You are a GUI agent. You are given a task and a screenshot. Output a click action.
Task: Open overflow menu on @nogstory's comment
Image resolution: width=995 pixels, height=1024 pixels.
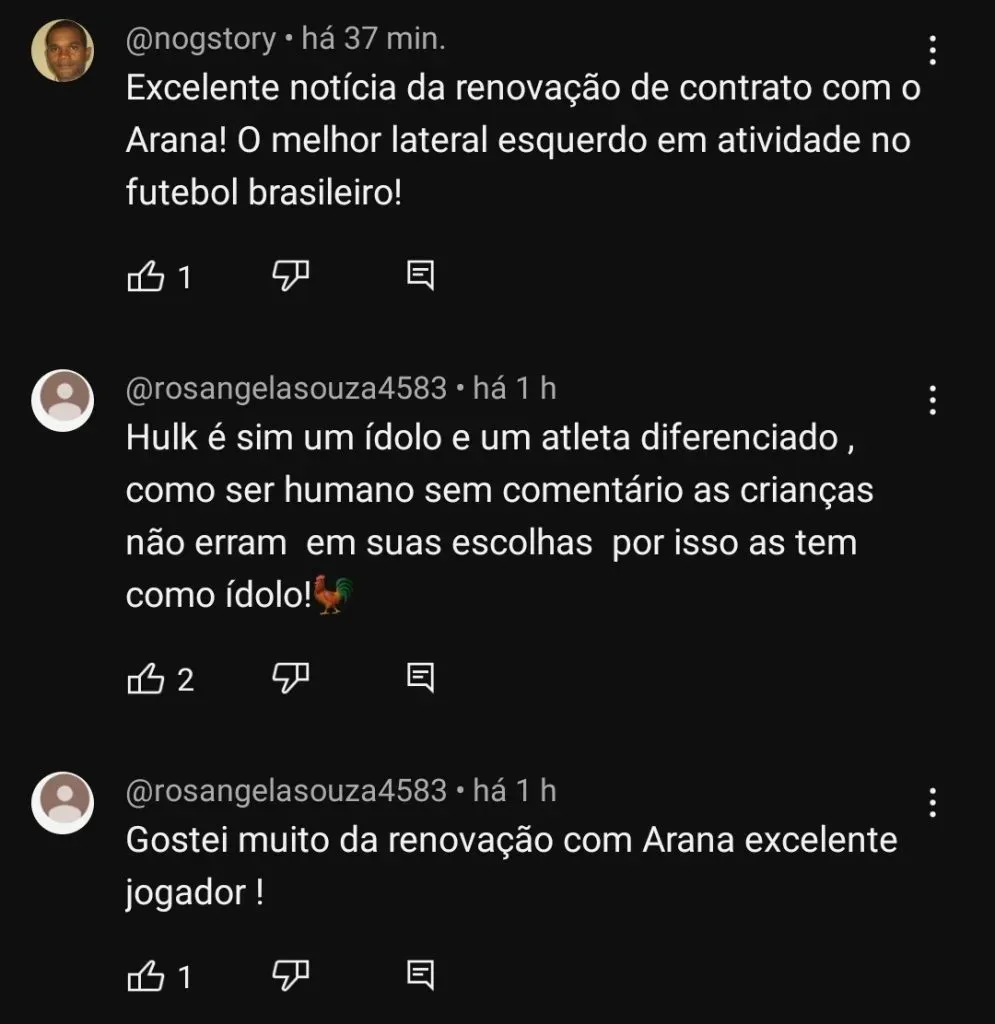point(932,50)
